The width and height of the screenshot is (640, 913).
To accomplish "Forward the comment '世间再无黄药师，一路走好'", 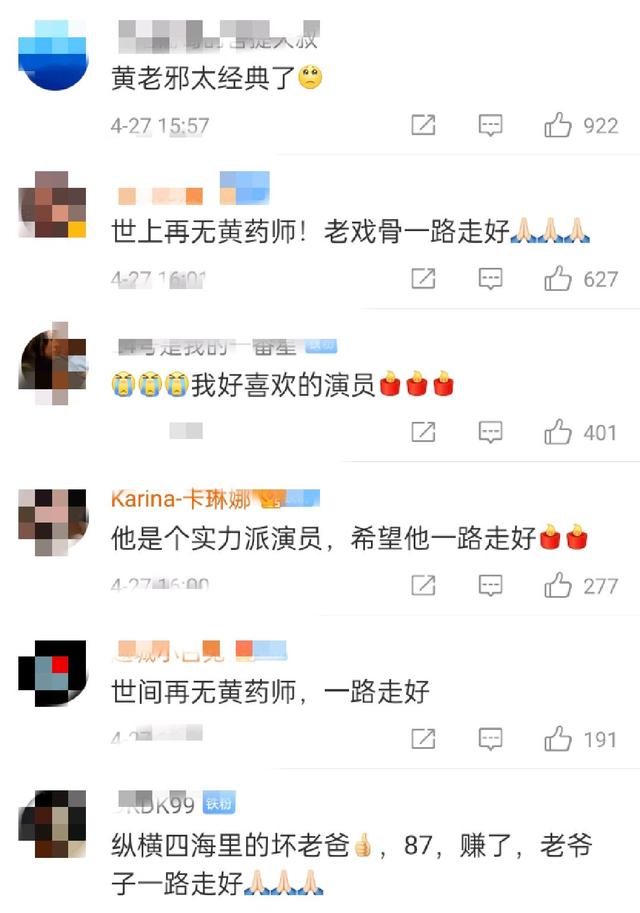I will (423, 739).
